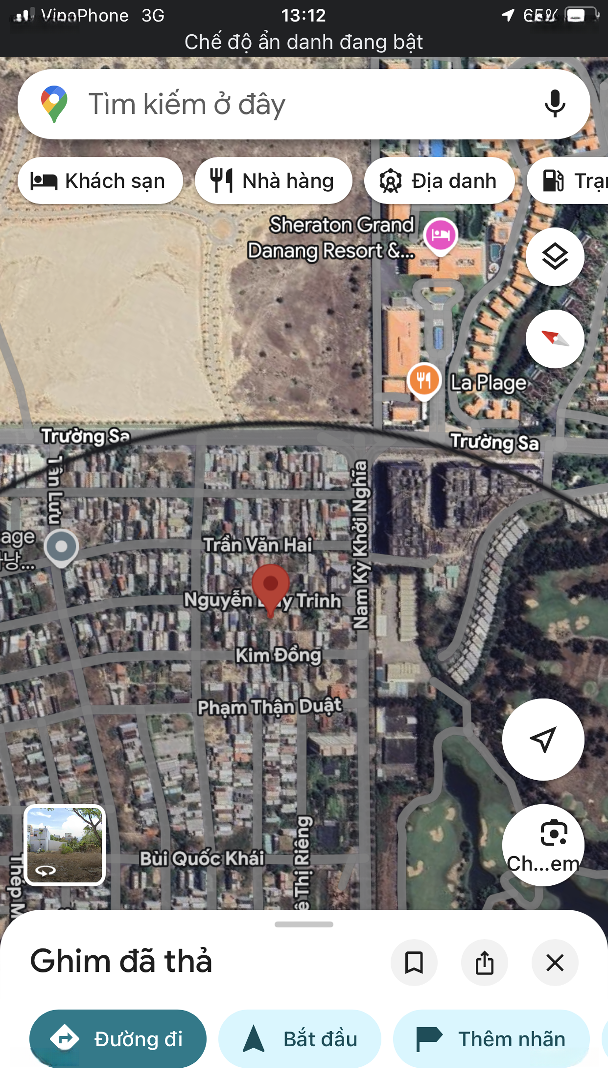Image resolution: width=608 pixels, height=1080 pixels.
Task: View the La Plage restaurant marker
Action: [x=425, y=381]
